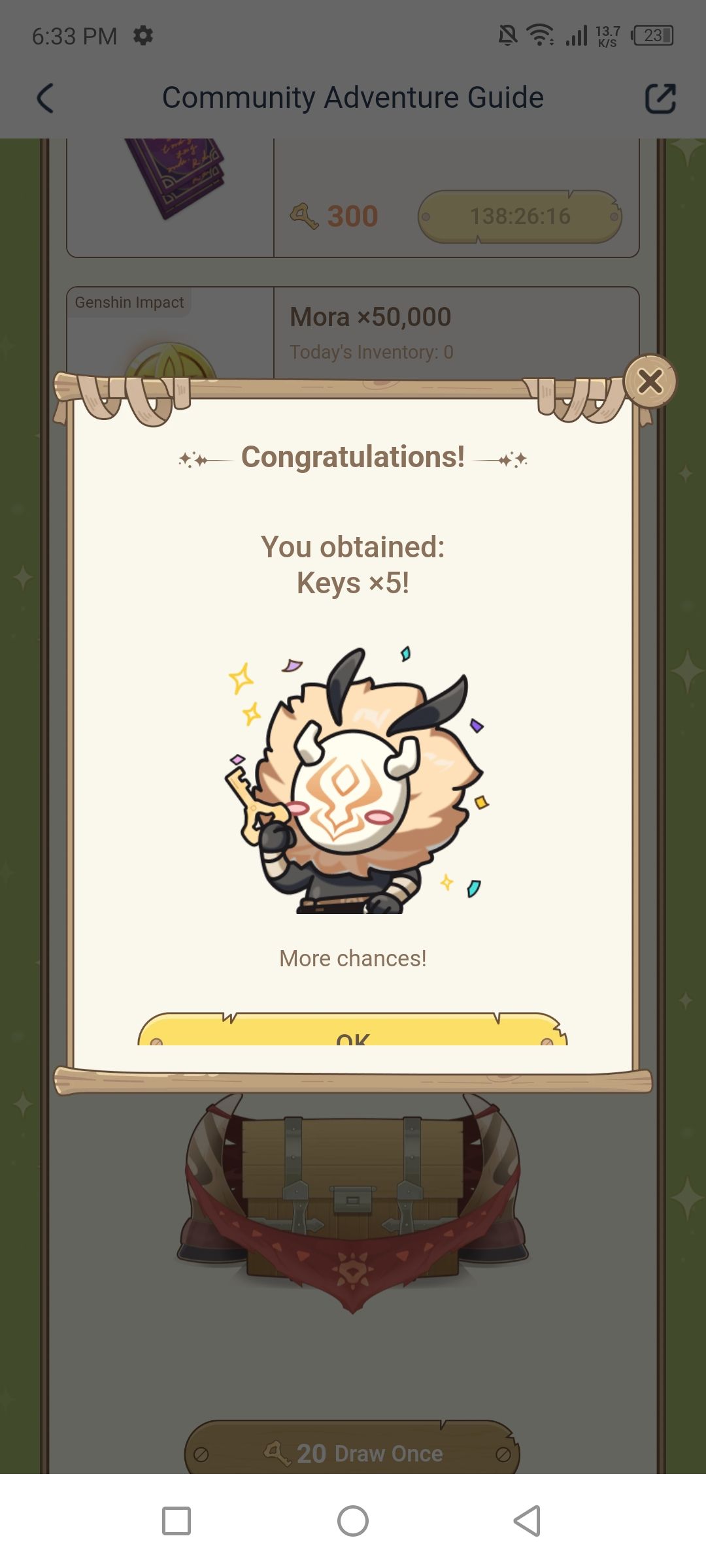Share the Community Adventure Guide page
706x1568 pixels.
click(660, 99)
